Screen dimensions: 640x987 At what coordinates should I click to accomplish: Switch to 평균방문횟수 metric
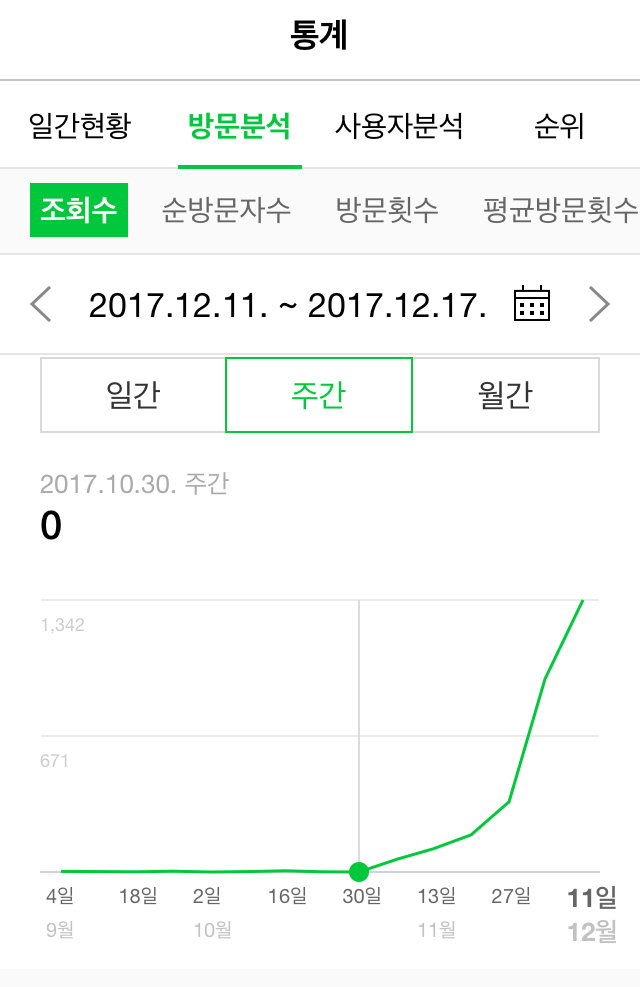coord(560,211)
